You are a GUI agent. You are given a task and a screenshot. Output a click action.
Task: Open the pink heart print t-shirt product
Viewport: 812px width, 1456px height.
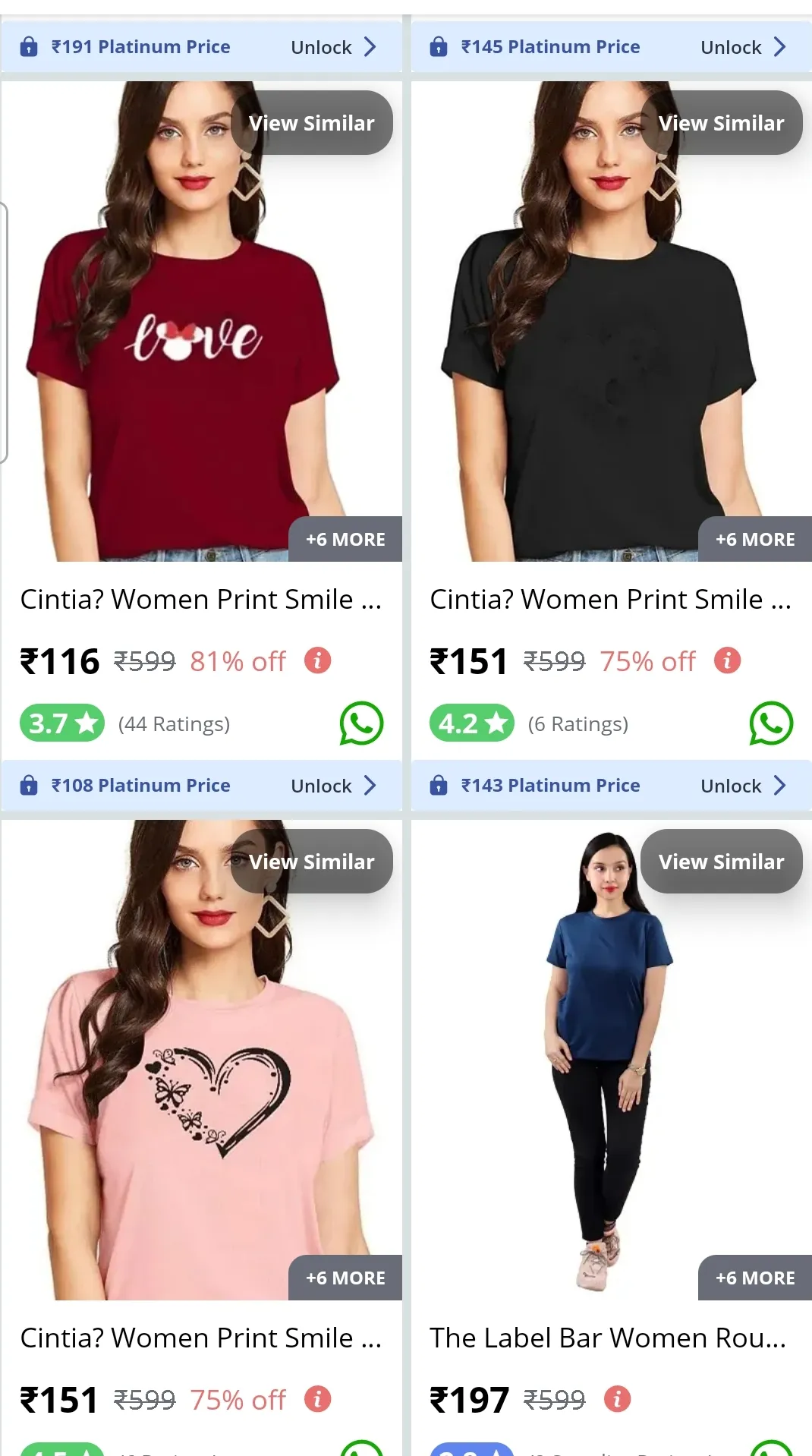(201, 1060)
